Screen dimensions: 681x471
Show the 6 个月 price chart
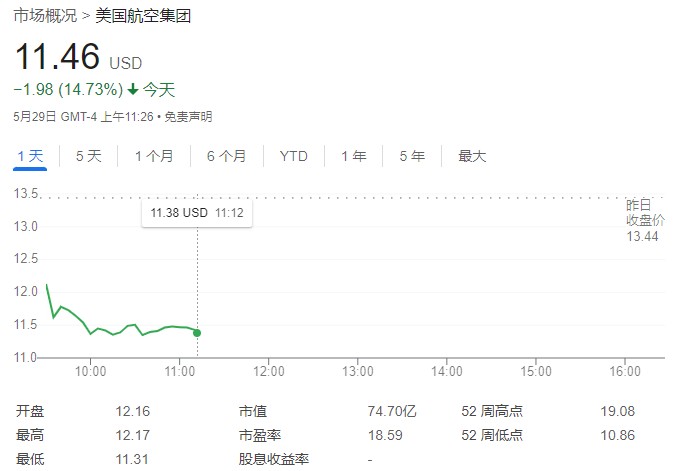pyautogui.click(x=227, y=156)
